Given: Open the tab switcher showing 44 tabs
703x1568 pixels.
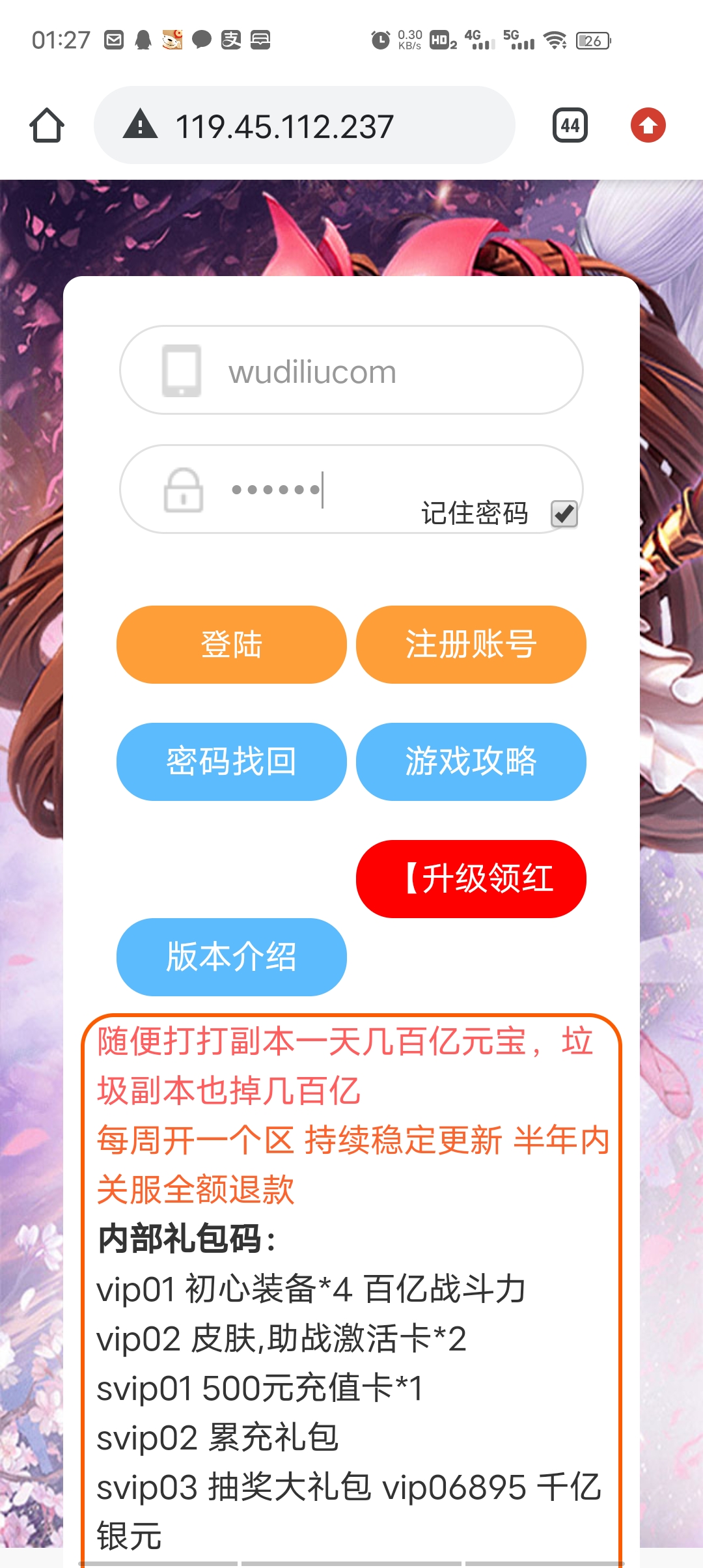Looking at the screenshot, I should pos(570,125).
